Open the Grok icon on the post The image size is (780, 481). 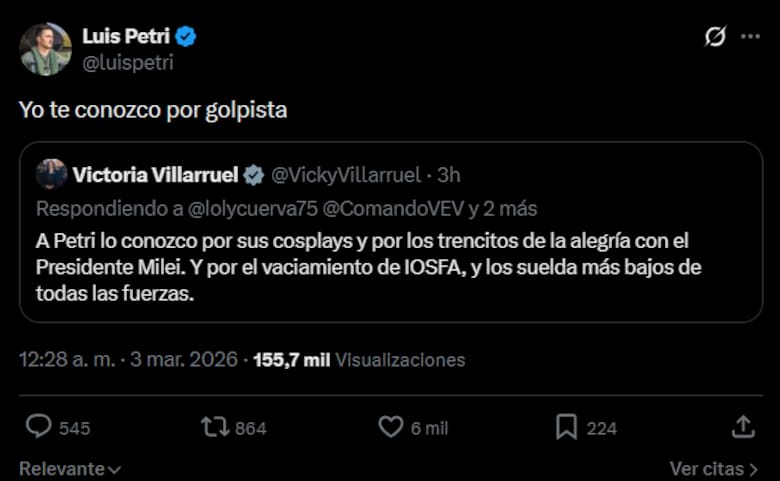pos(714,37)
